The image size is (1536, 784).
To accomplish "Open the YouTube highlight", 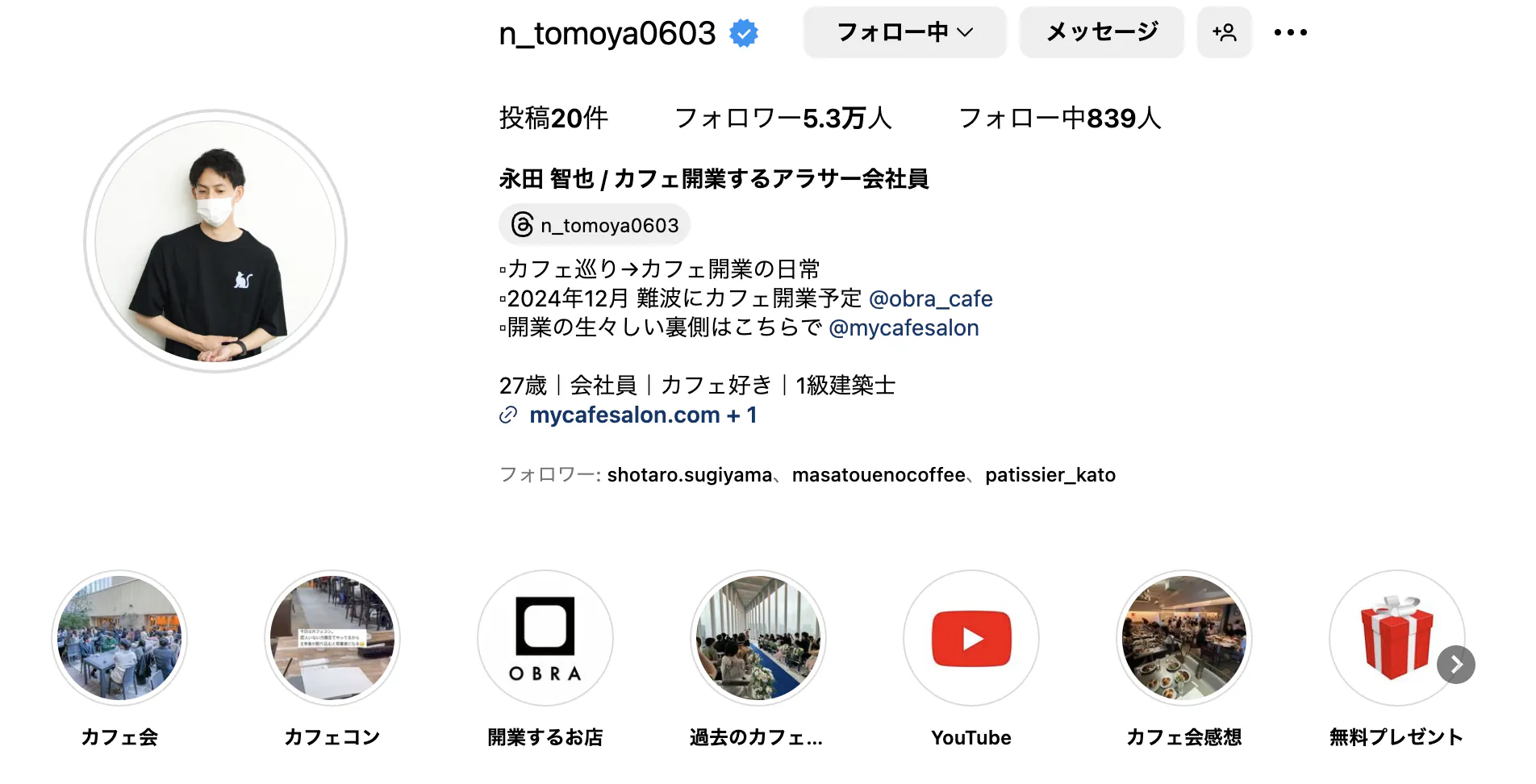I will [971, 638].
